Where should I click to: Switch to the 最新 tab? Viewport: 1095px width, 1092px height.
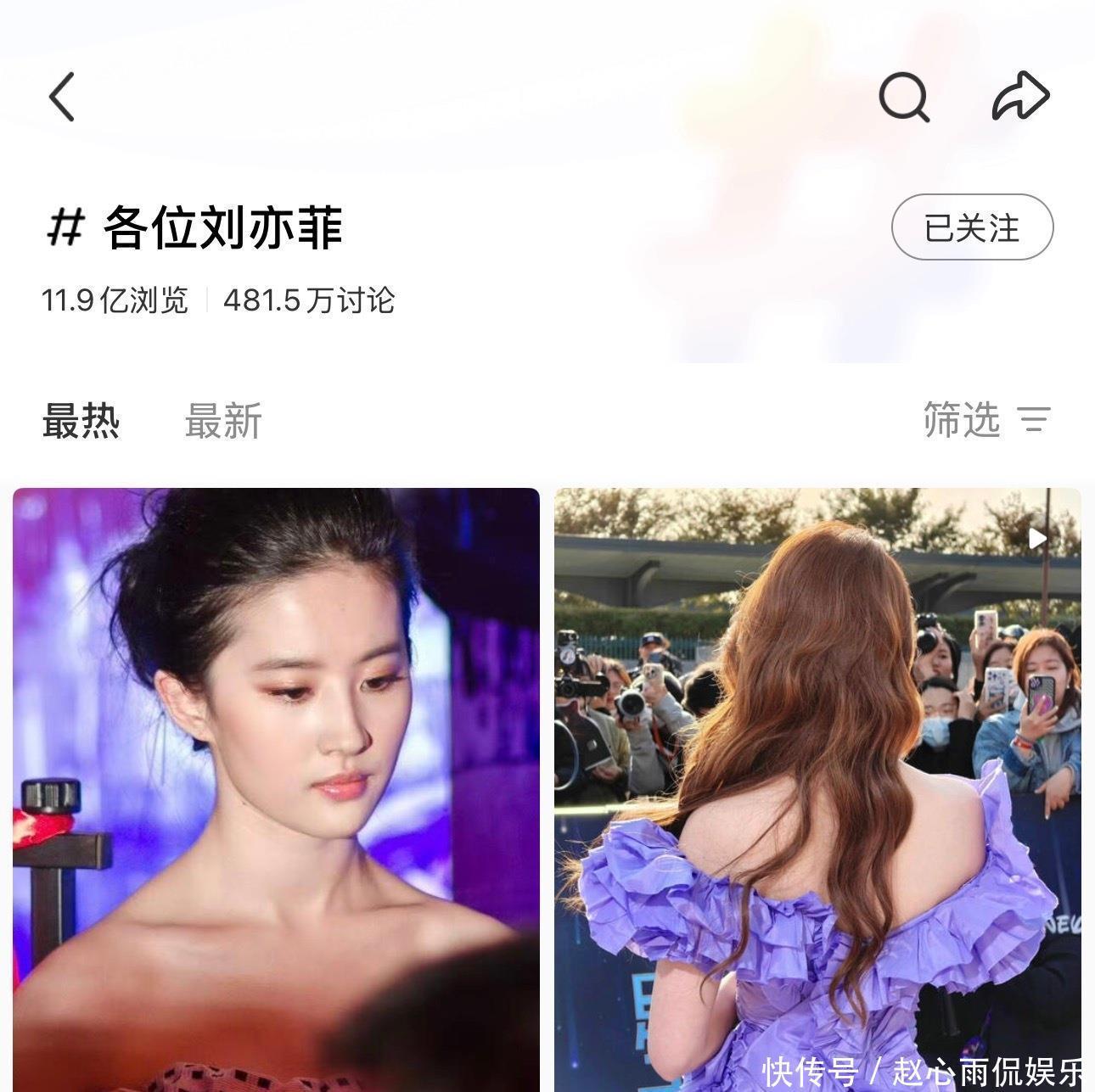(223, 421)
